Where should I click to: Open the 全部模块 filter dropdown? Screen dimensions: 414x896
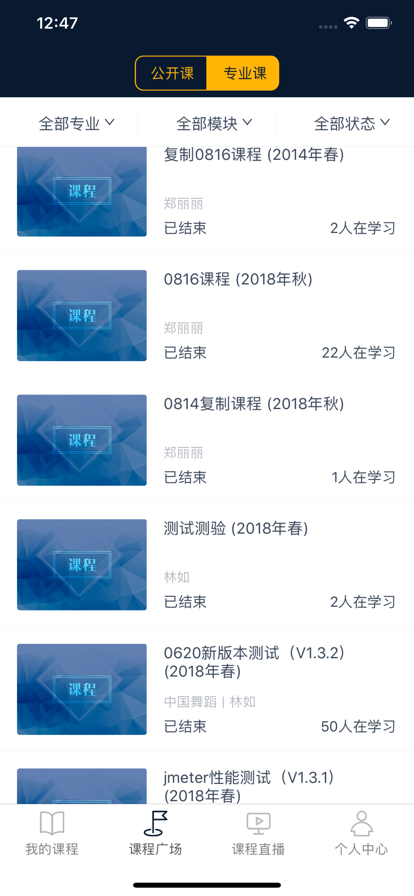click(214, 123)
